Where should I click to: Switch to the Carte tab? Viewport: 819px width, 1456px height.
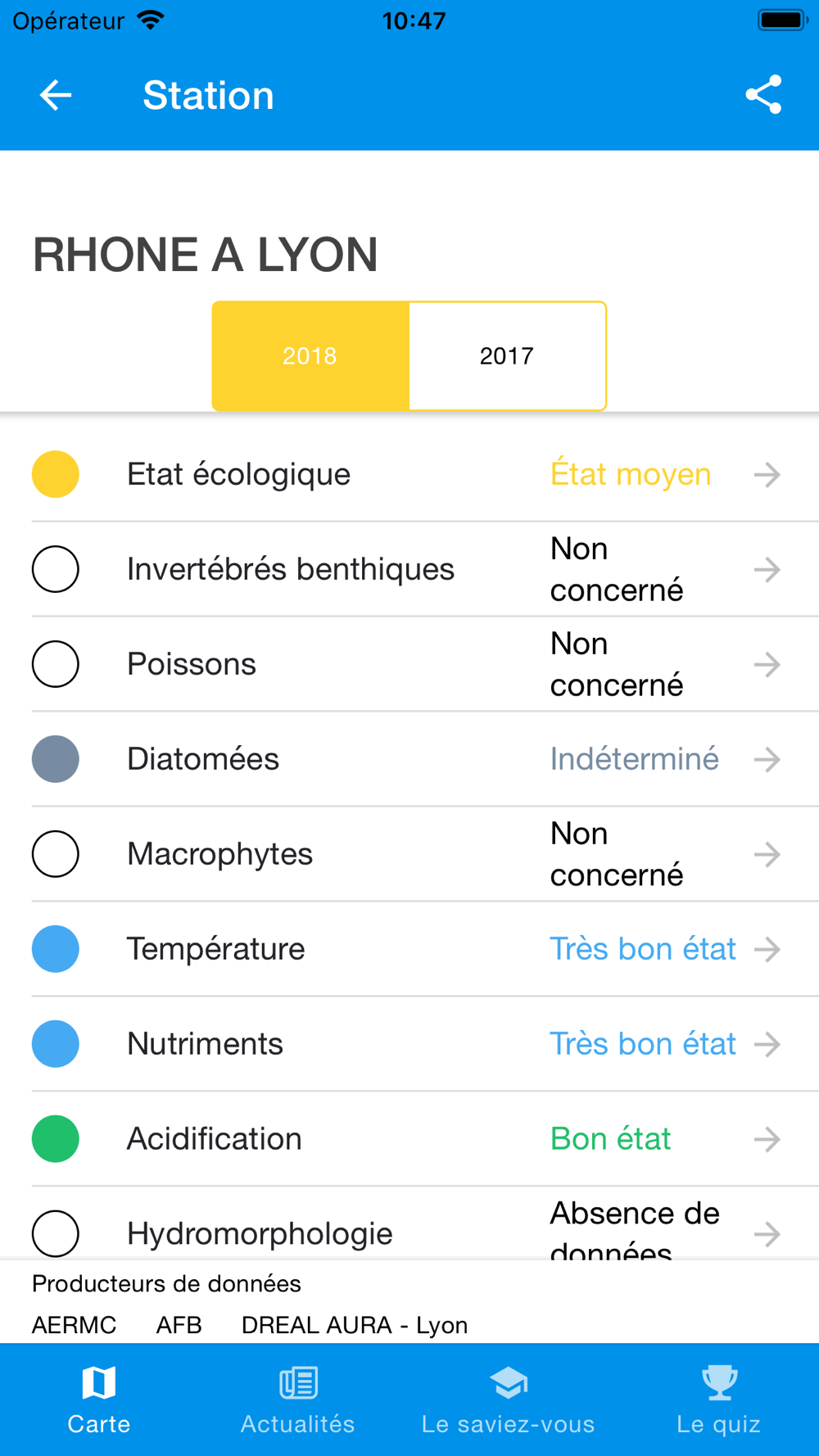[99, 1399]
